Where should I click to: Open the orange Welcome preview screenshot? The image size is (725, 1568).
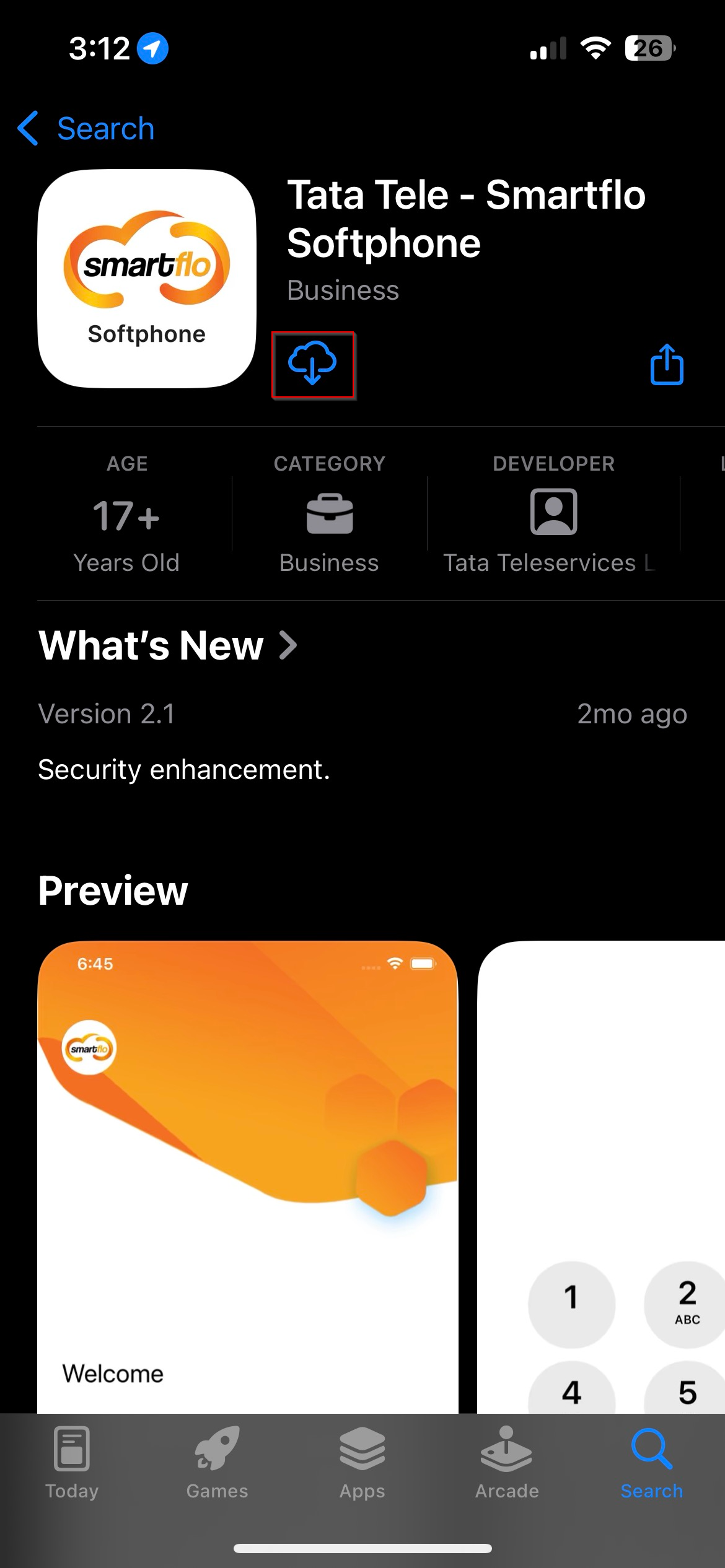248,1177
